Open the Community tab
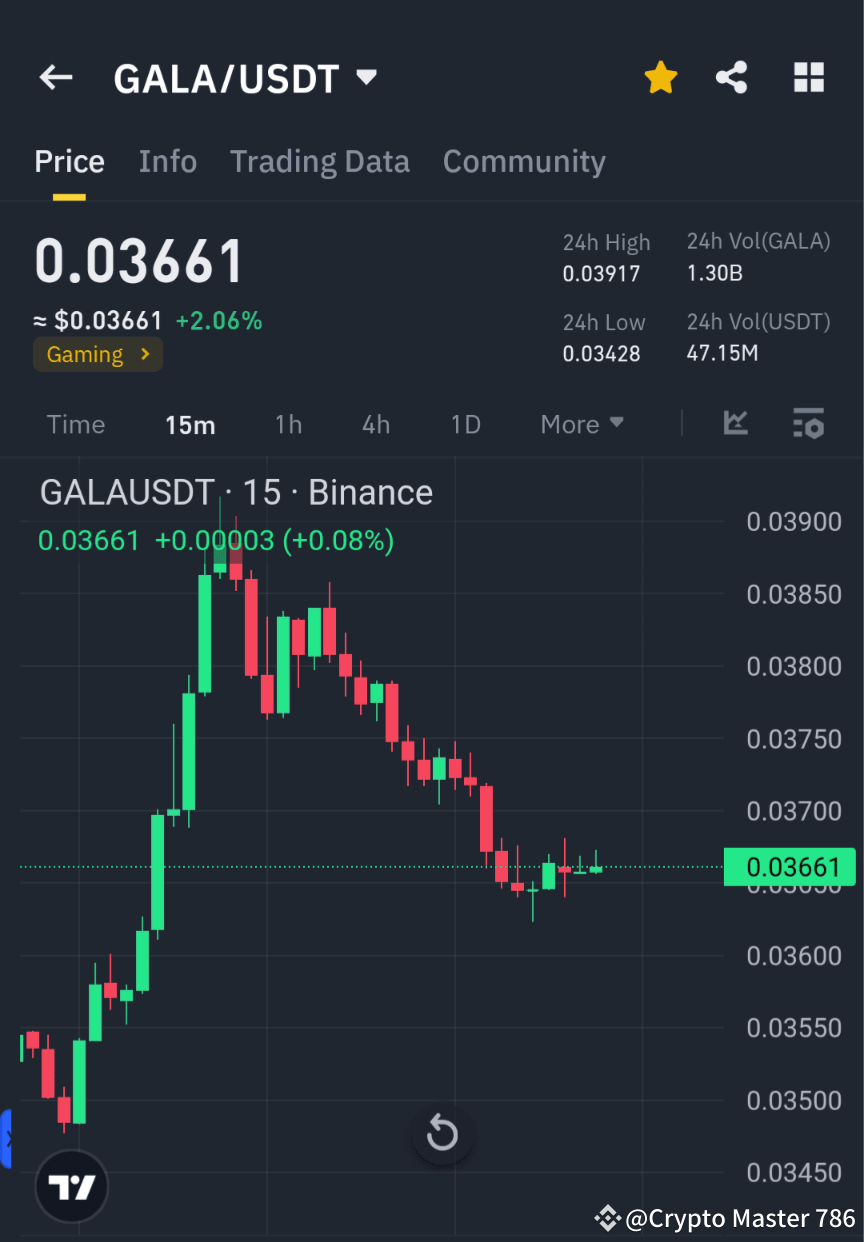 (524, 161)
